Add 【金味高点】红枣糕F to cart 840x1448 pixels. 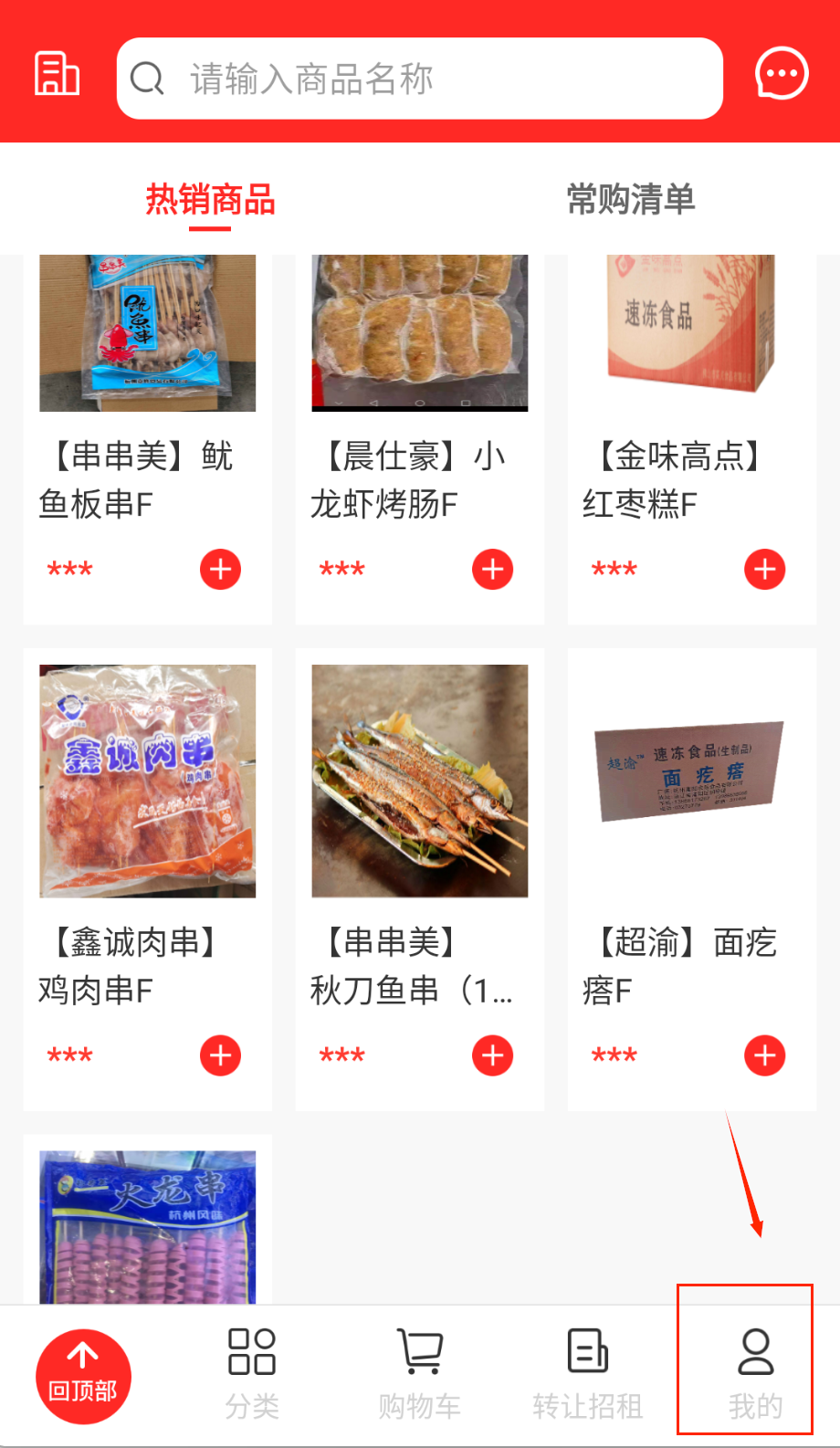point(764,570)
